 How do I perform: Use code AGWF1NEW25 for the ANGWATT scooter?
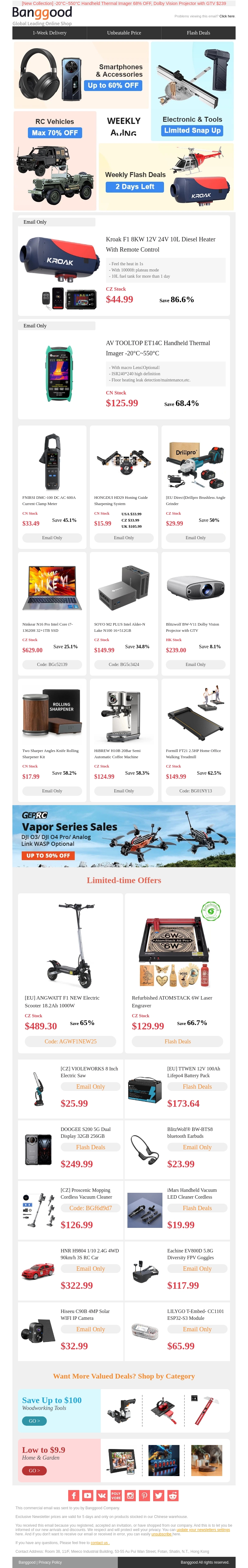click(x=70, y=1042)
